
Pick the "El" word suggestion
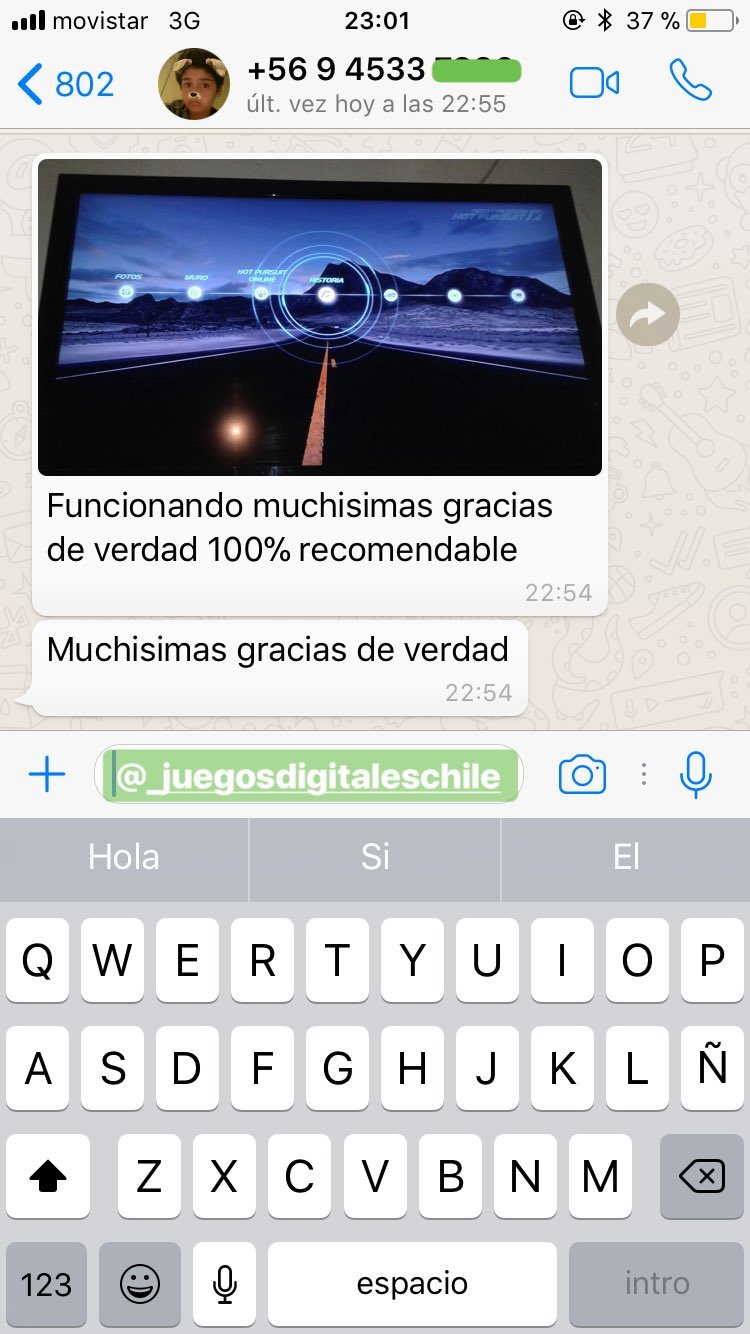point(626,857)
